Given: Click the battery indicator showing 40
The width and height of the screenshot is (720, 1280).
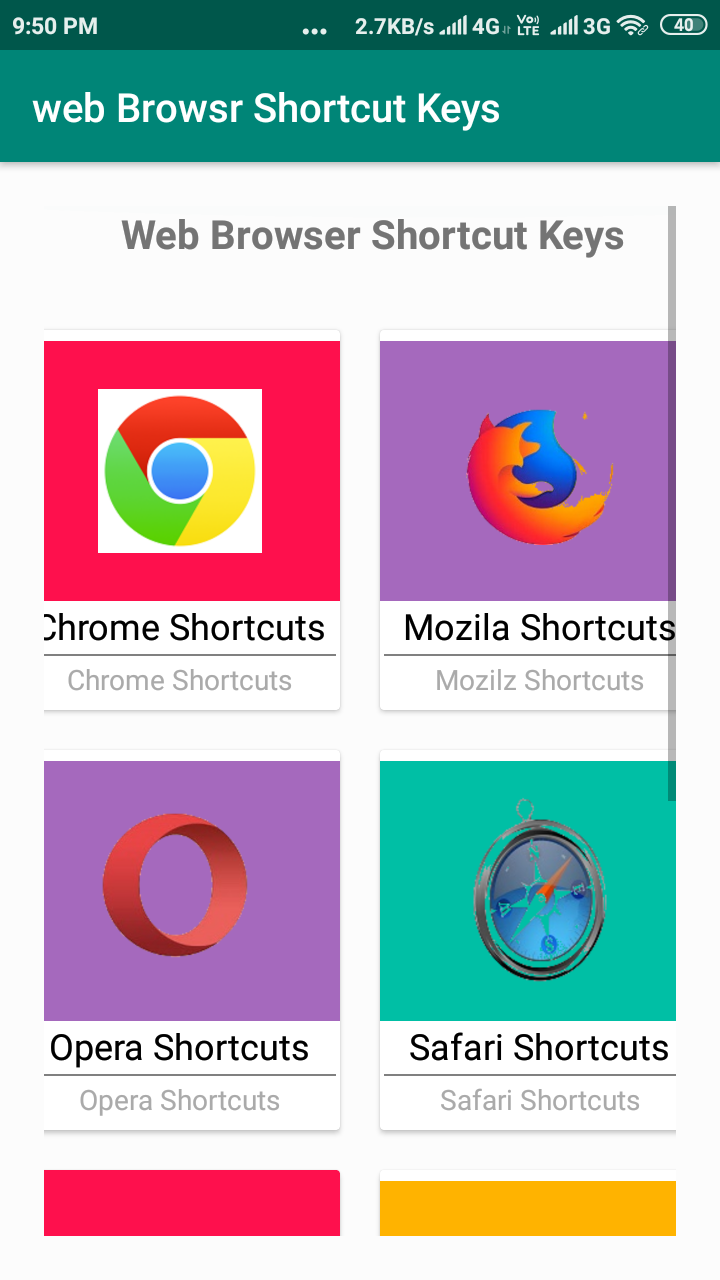Looking at the screenshot, I should (683, 25).
